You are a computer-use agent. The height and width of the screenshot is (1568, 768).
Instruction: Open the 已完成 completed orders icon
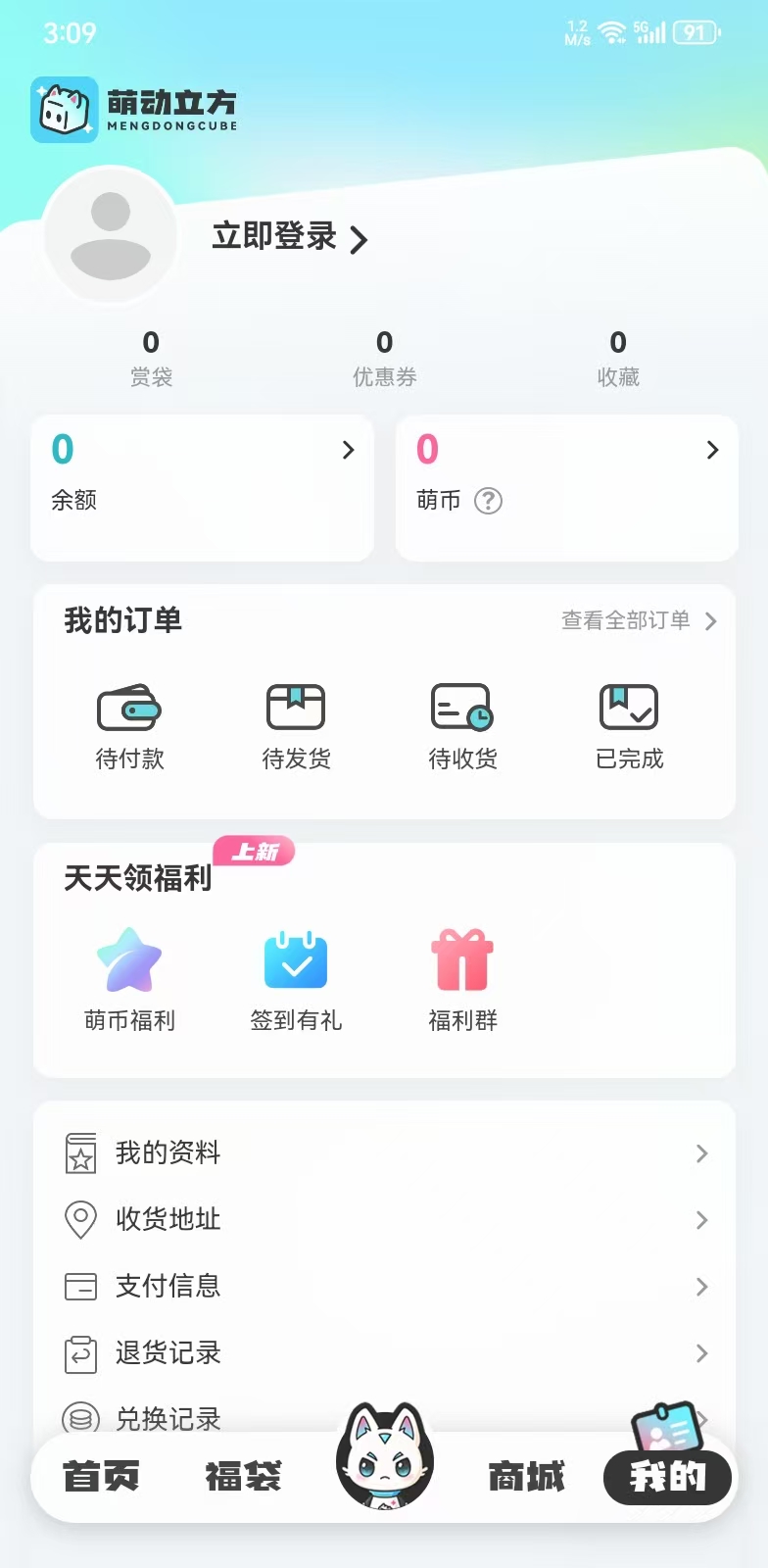pyautogui.click(x=628, y=708)
